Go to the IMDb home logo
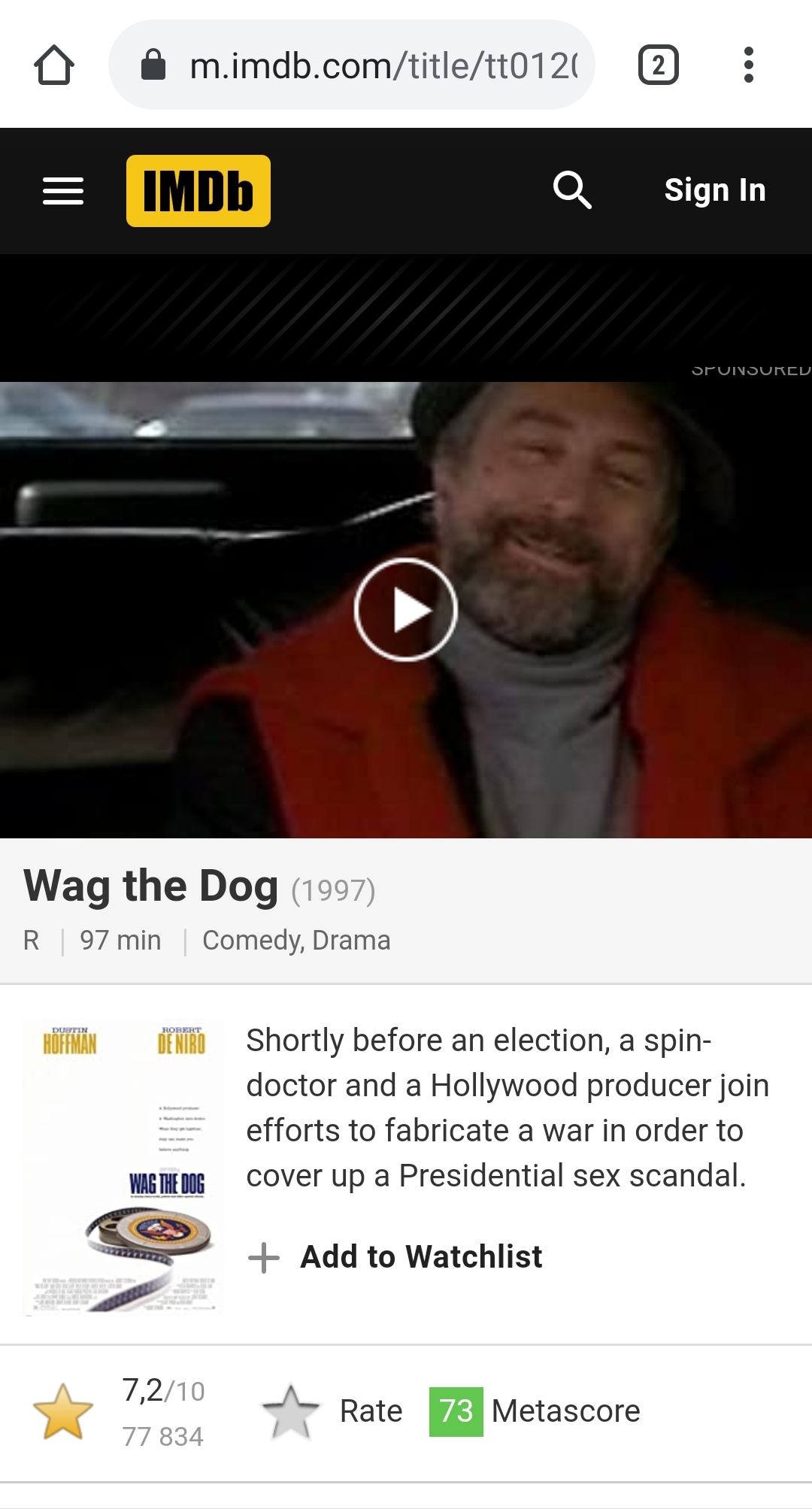 pos(198,191)
